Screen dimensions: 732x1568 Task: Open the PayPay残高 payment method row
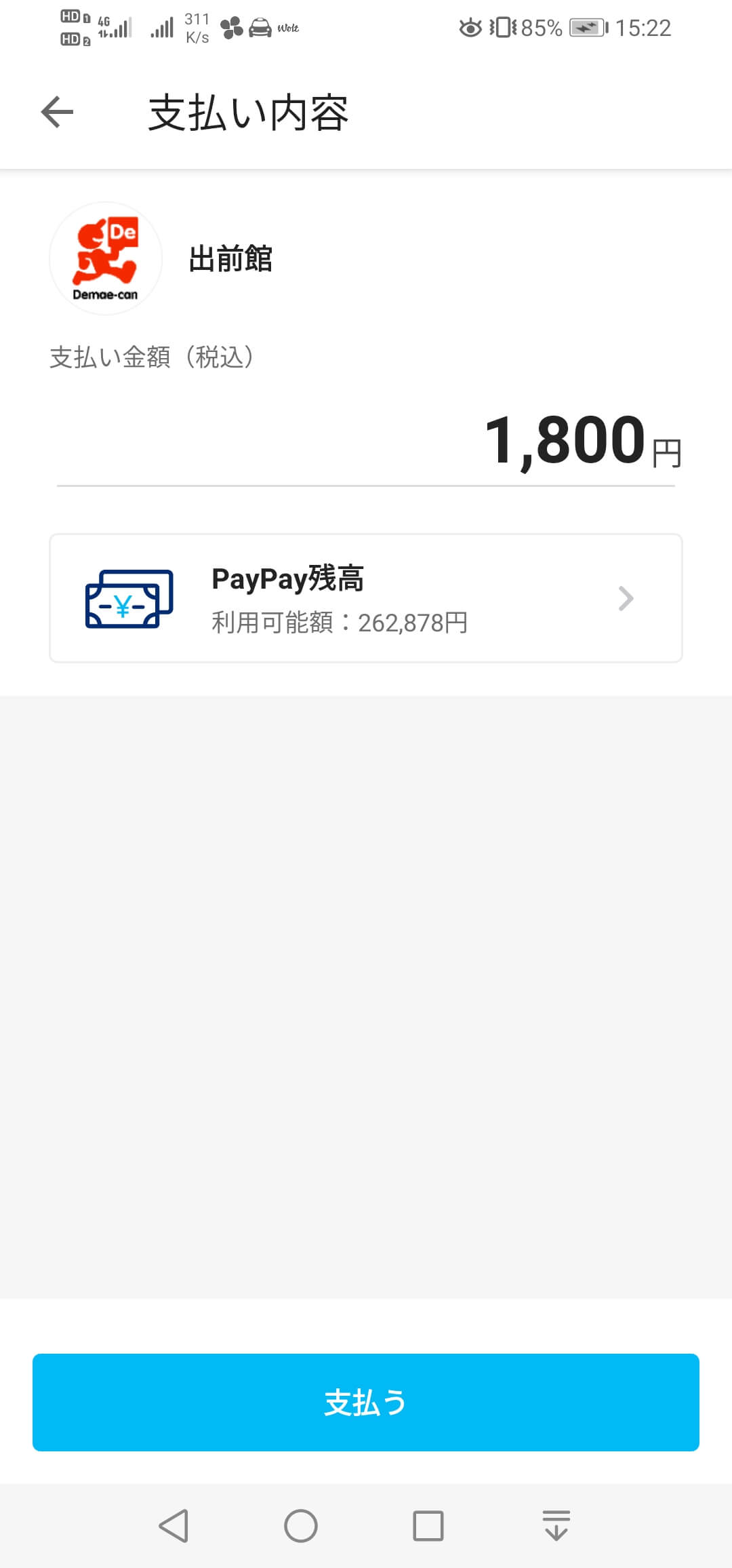[366, 598]
